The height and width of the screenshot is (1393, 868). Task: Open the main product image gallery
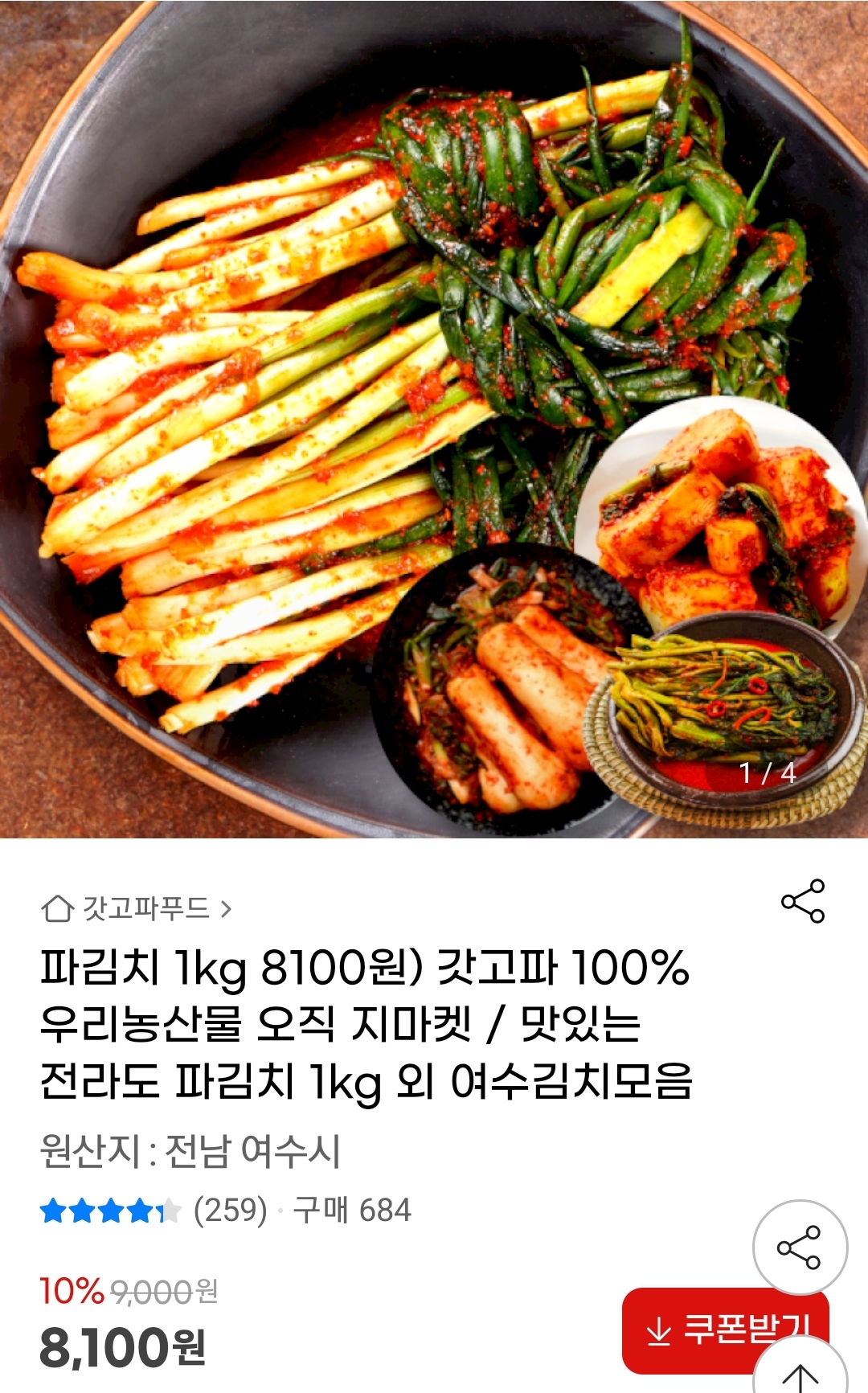point(434,419)
